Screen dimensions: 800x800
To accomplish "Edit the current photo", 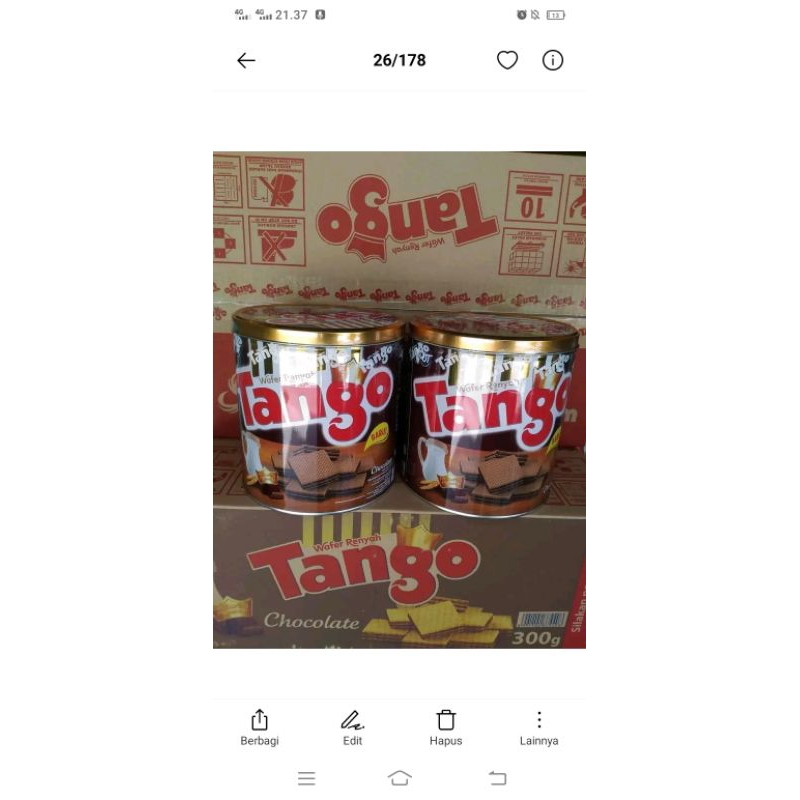I will pyautogui.click(x=352, y=727).
